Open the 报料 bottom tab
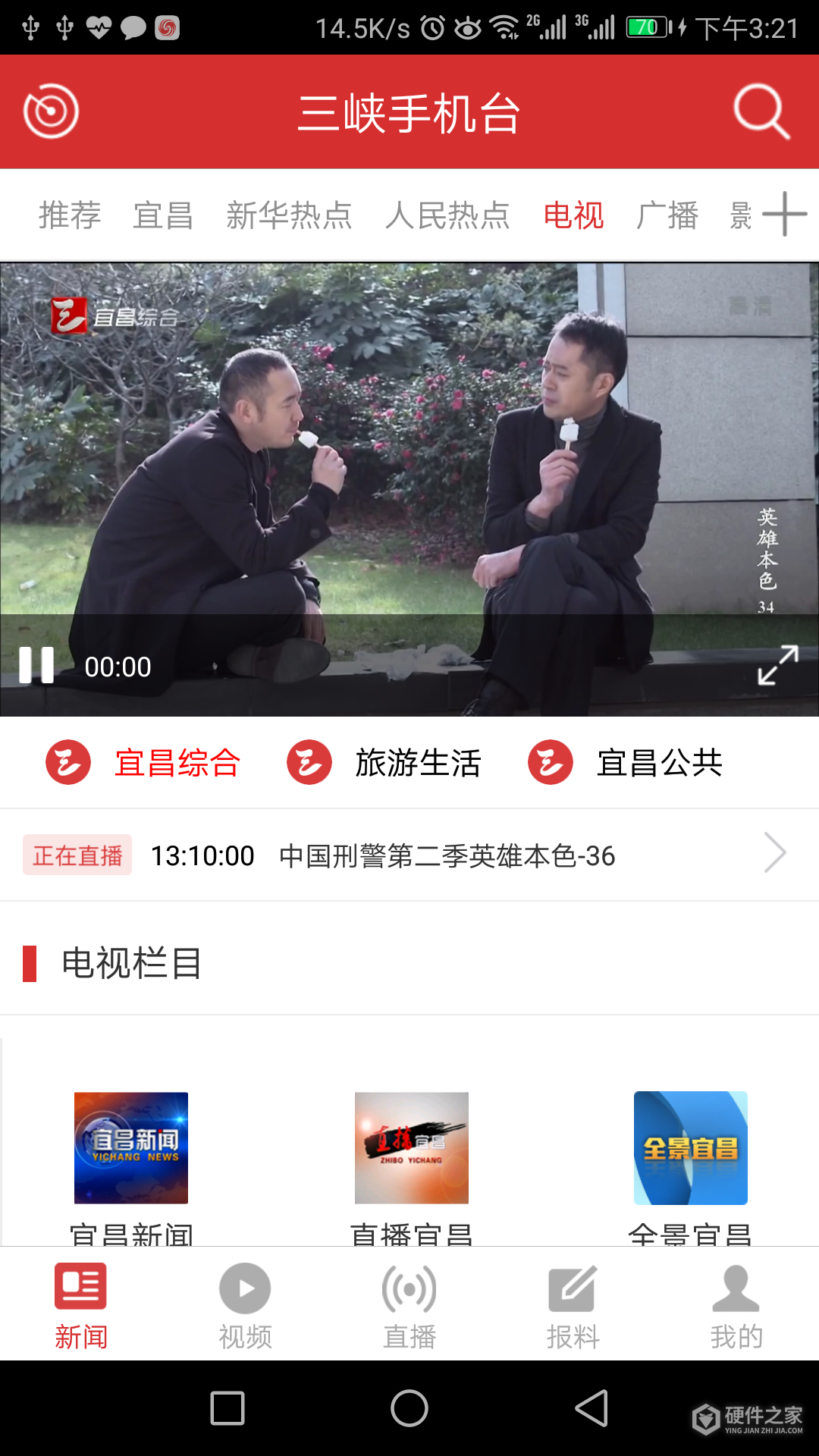 click(x=573, y=1306)
